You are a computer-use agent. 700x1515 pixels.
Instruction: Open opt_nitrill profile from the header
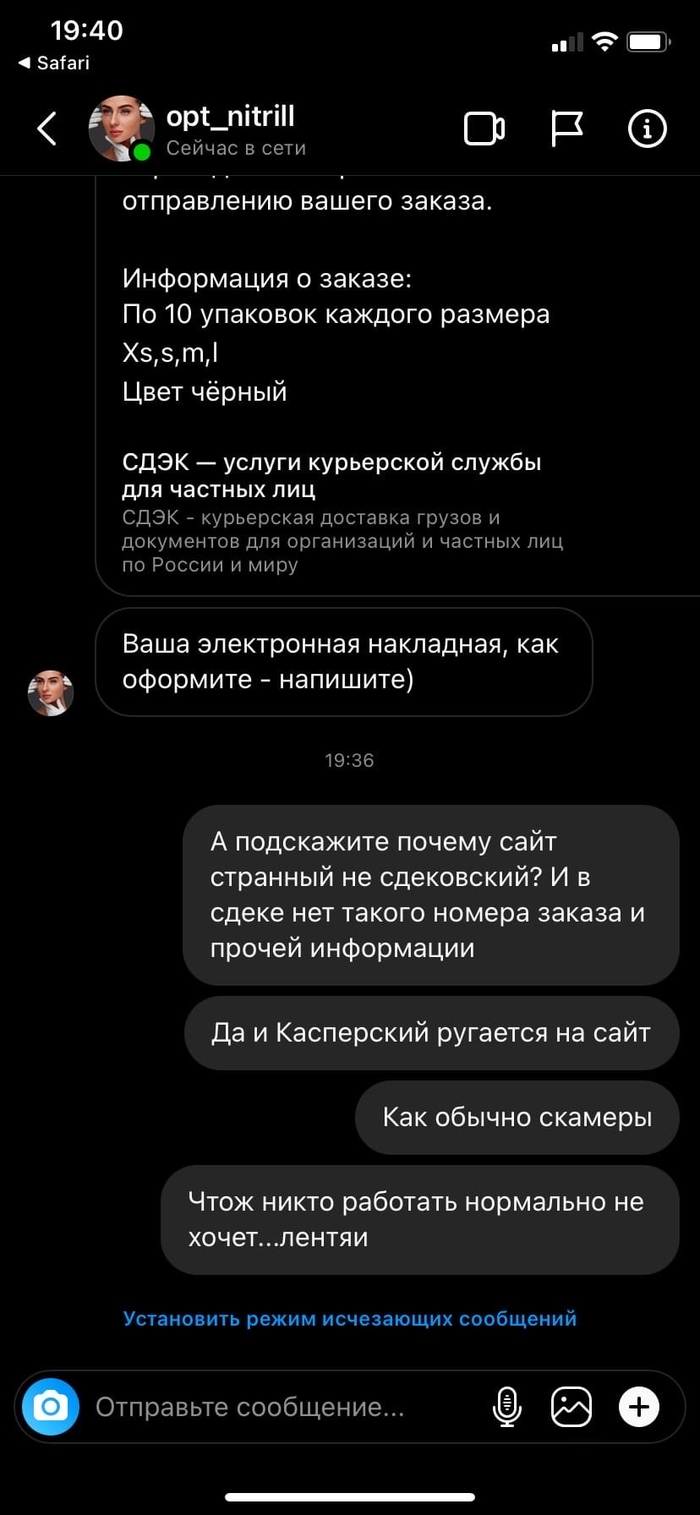point(230,129)
